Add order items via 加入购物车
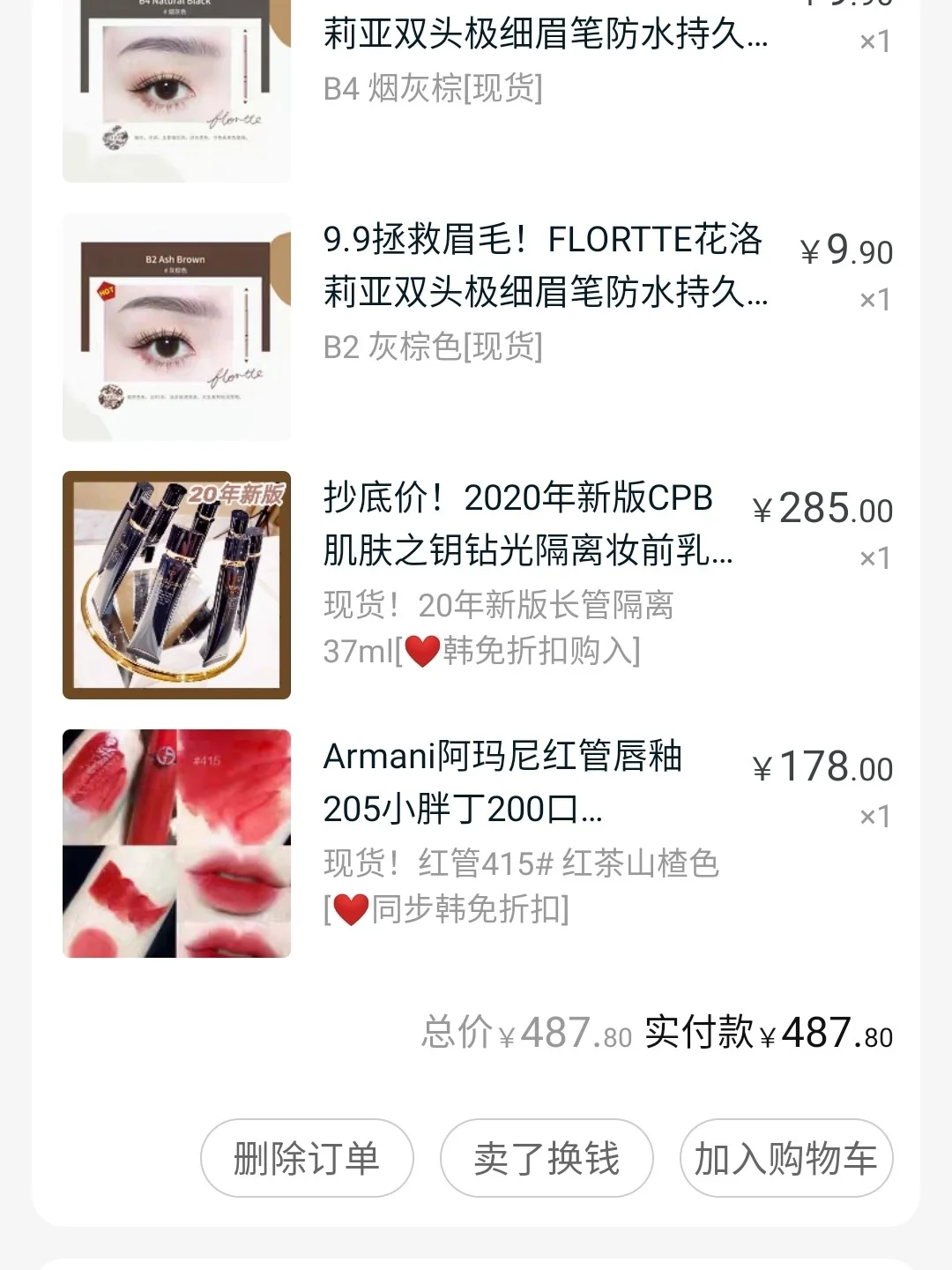 point(785,1158)
